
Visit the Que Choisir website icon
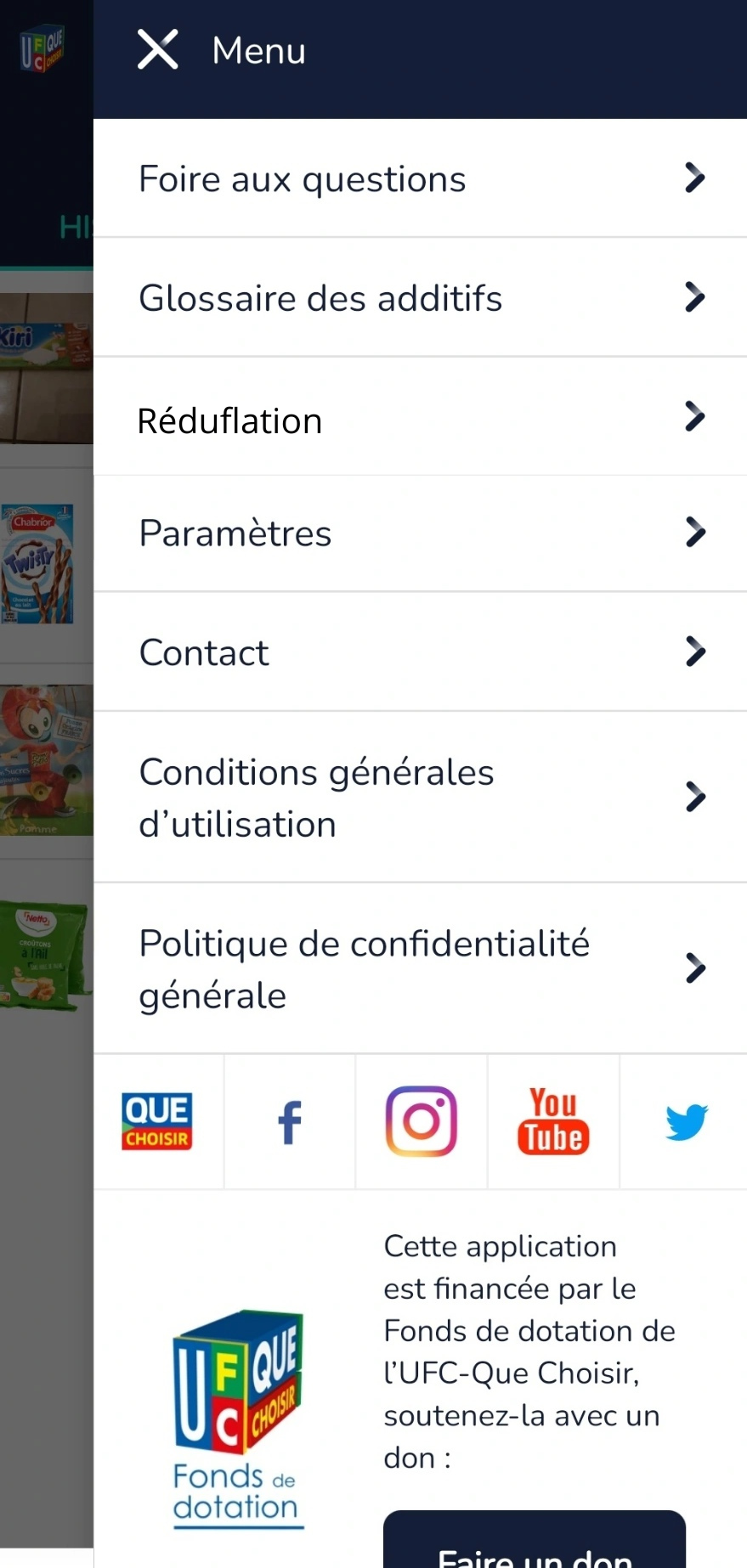coord(157,1121)
